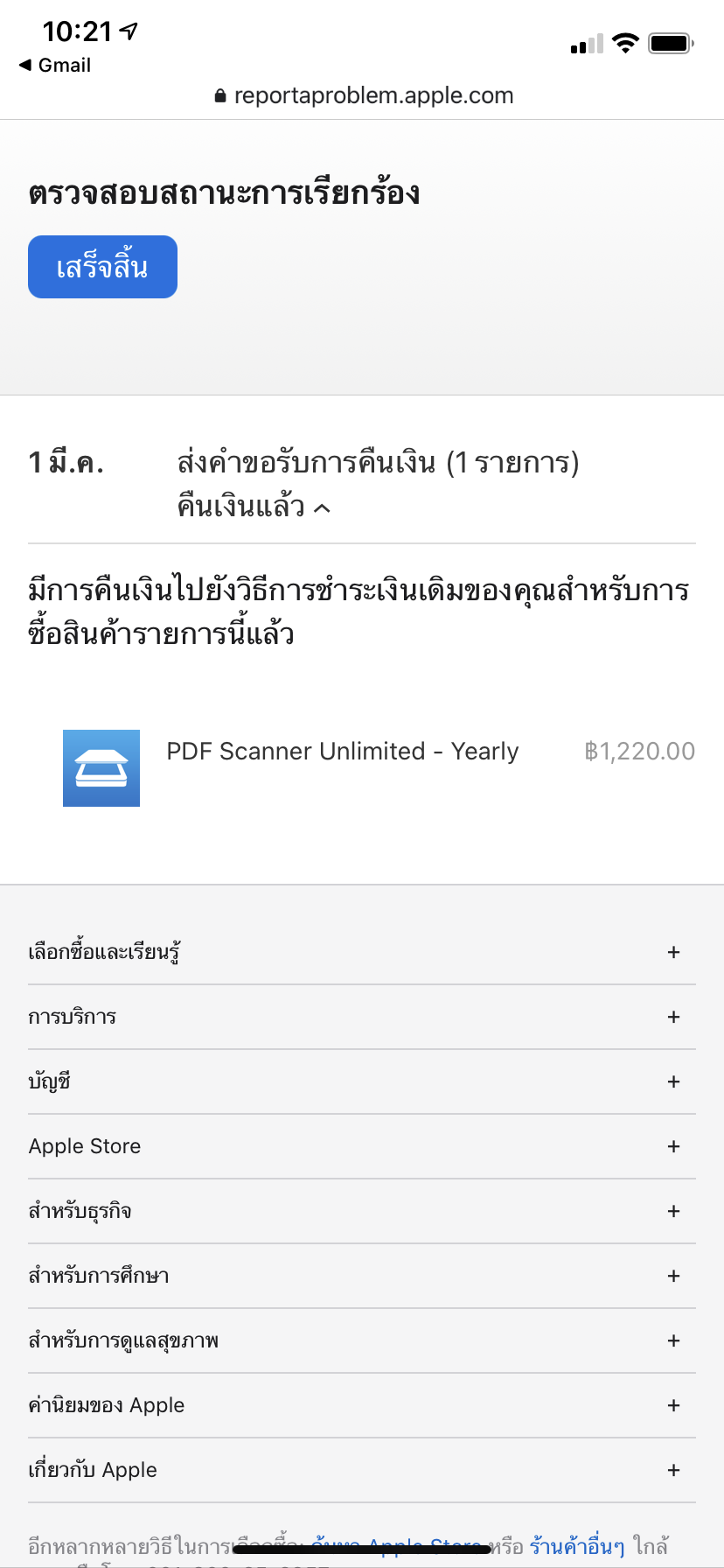Tap the reportaproblem.apple.com address bar
Image resolution: width=724 pixels, height=1568 pixels.
[x=364, y=95]
